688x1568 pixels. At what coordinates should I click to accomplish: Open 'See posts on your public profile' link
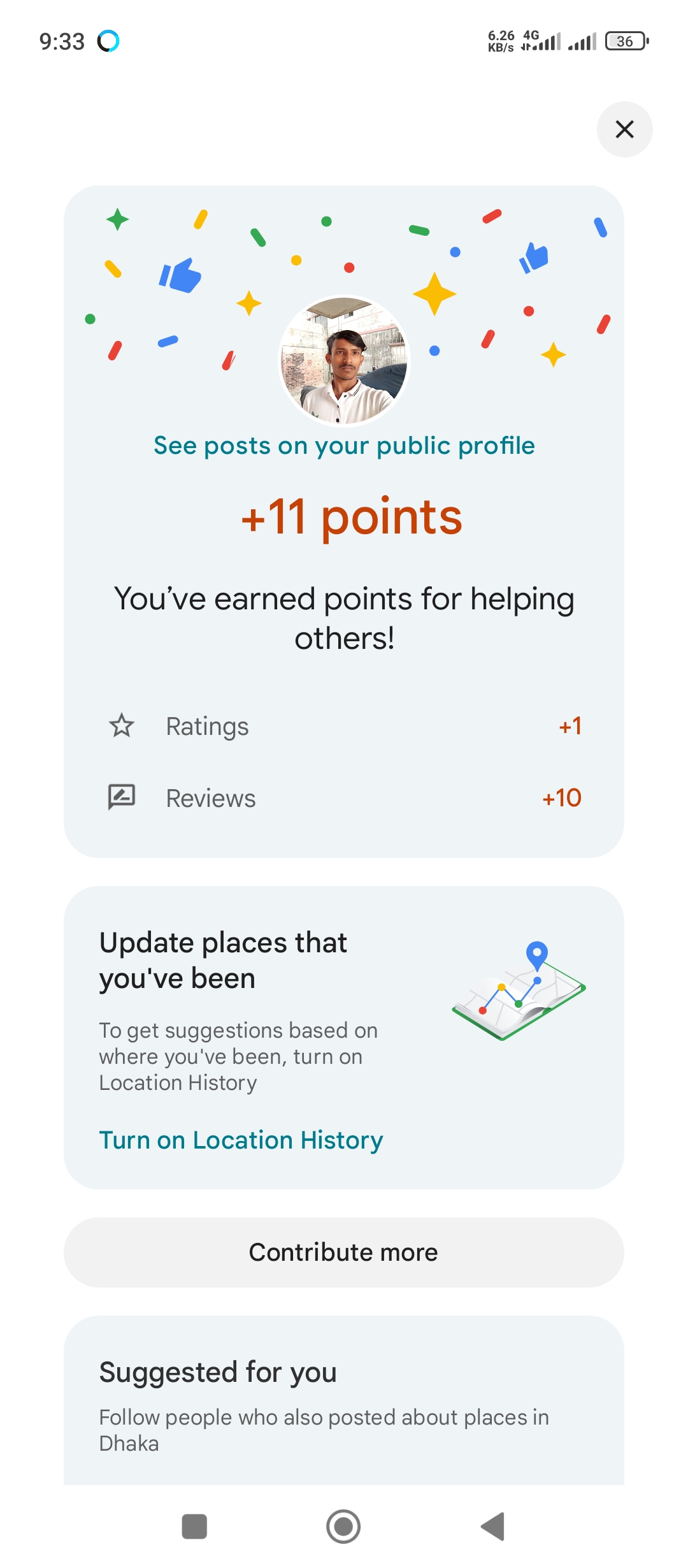coord(344,446)
